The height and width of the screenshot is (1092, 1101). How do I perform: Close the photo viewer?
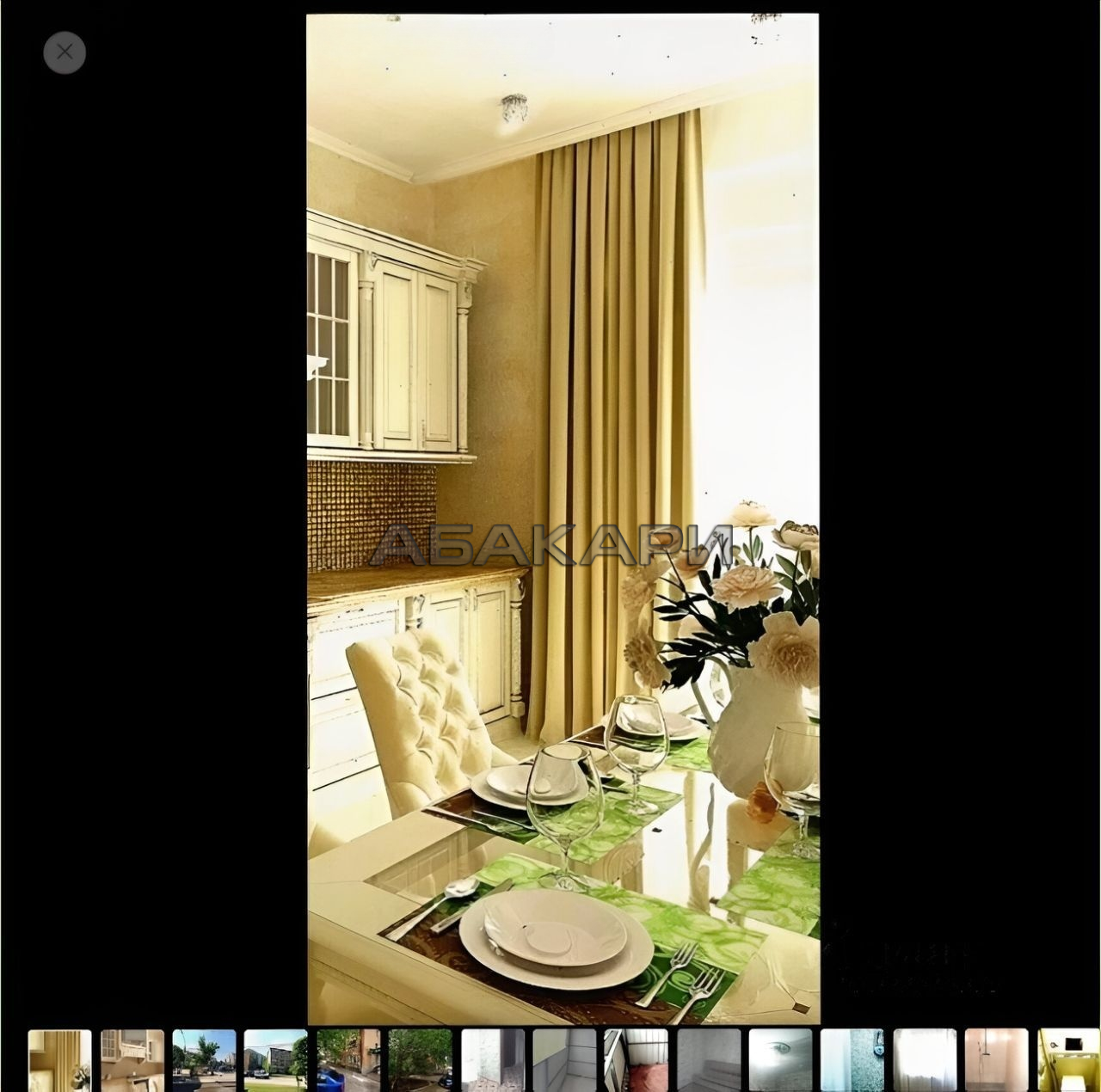click(65, 52)
